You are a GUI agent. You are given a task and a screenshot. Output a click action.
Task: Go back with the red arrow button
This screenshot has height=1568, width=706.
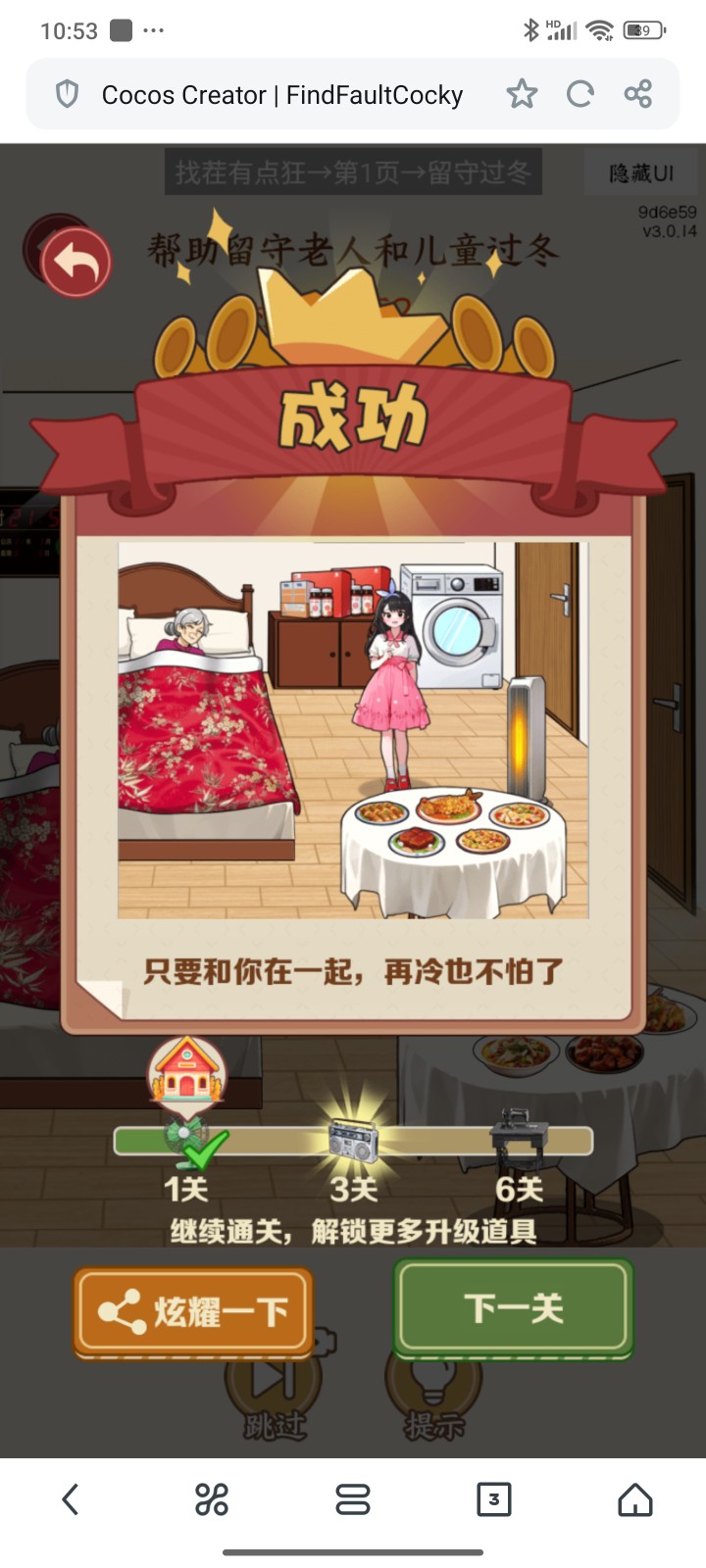tap(76, 262)
